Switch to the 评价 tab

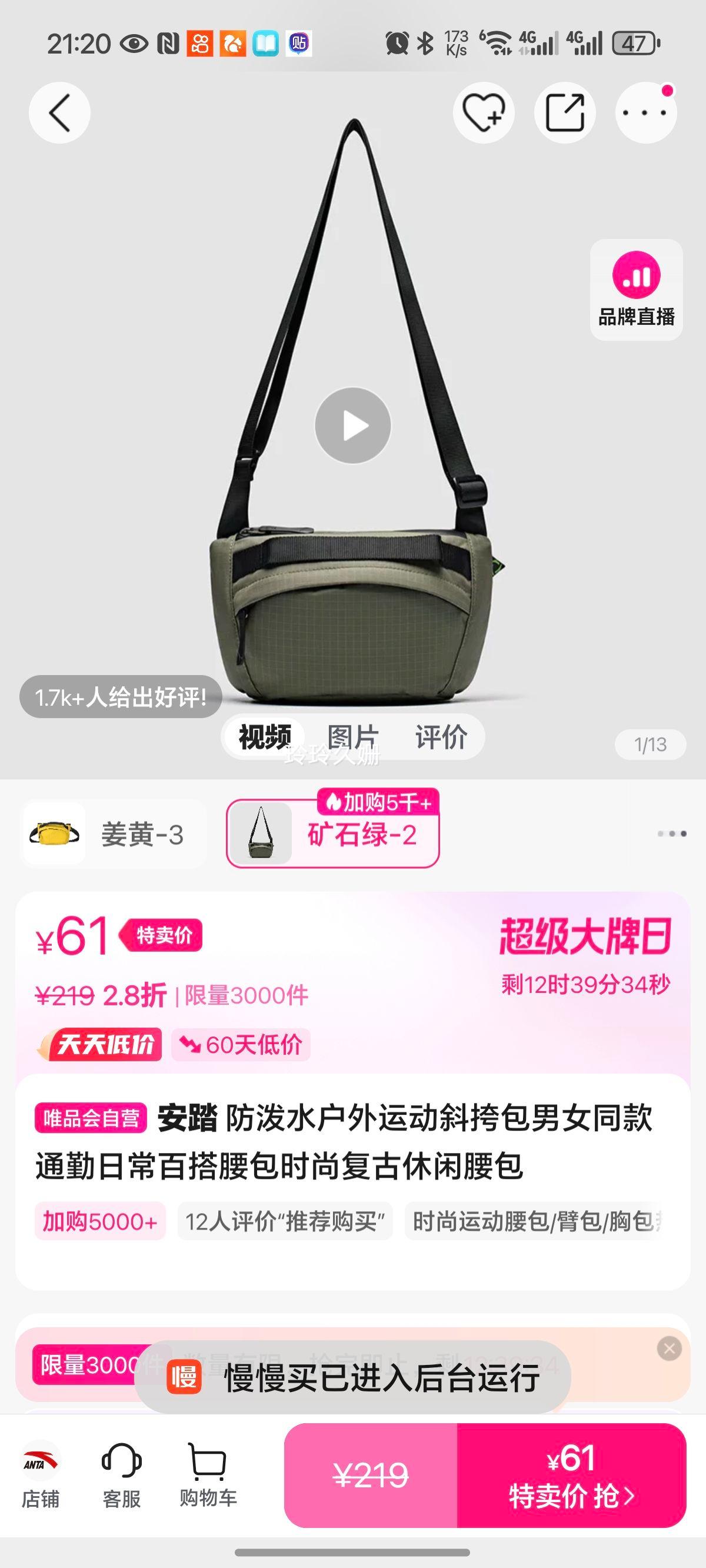pyautogui.click(x=441, y=737)
